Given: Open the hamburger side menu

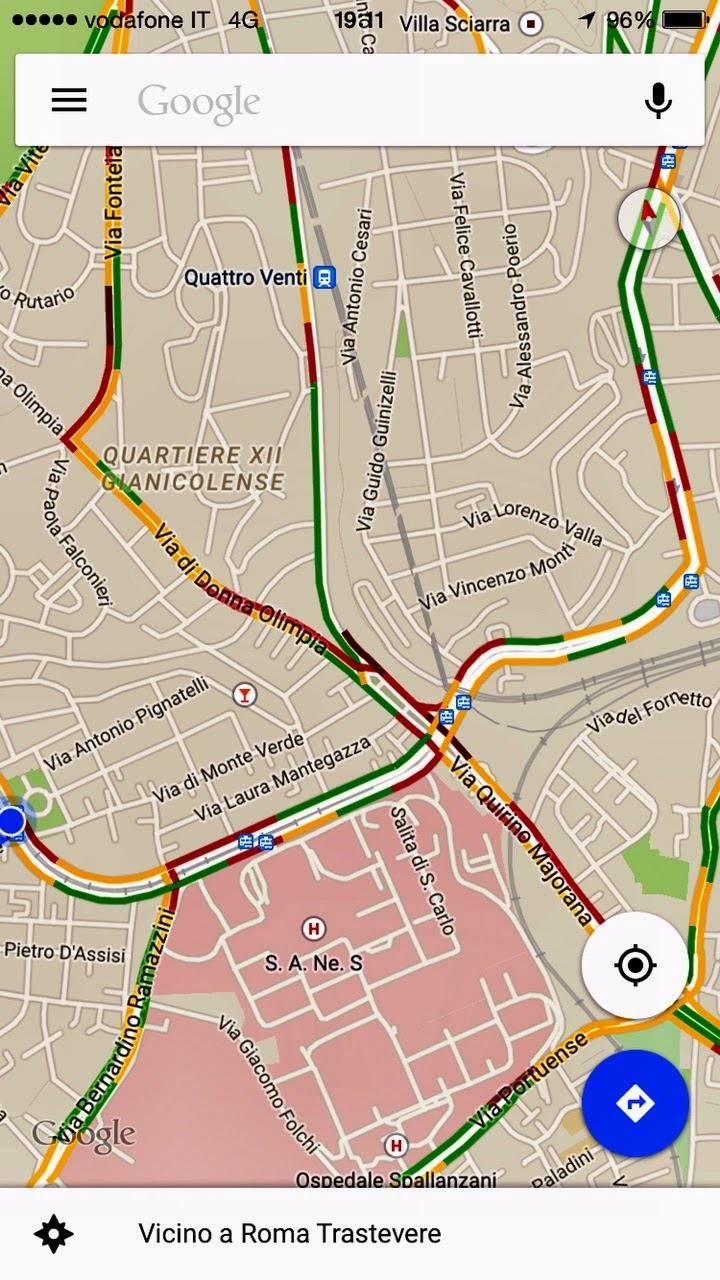Looking at the screenshot, I should [x=69, y=100].
